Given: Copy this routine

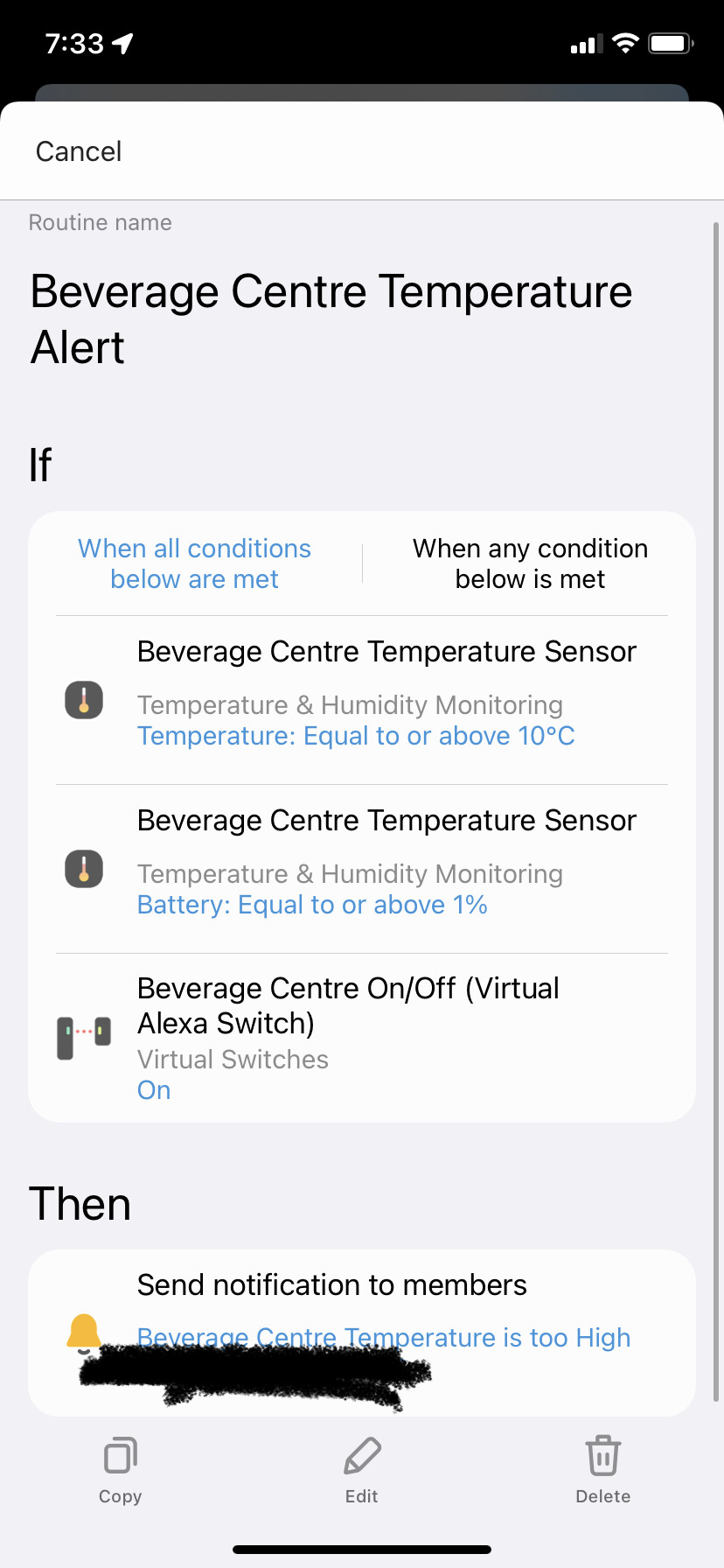Looking at the screenshot, I should click(x=121, y=1470).
